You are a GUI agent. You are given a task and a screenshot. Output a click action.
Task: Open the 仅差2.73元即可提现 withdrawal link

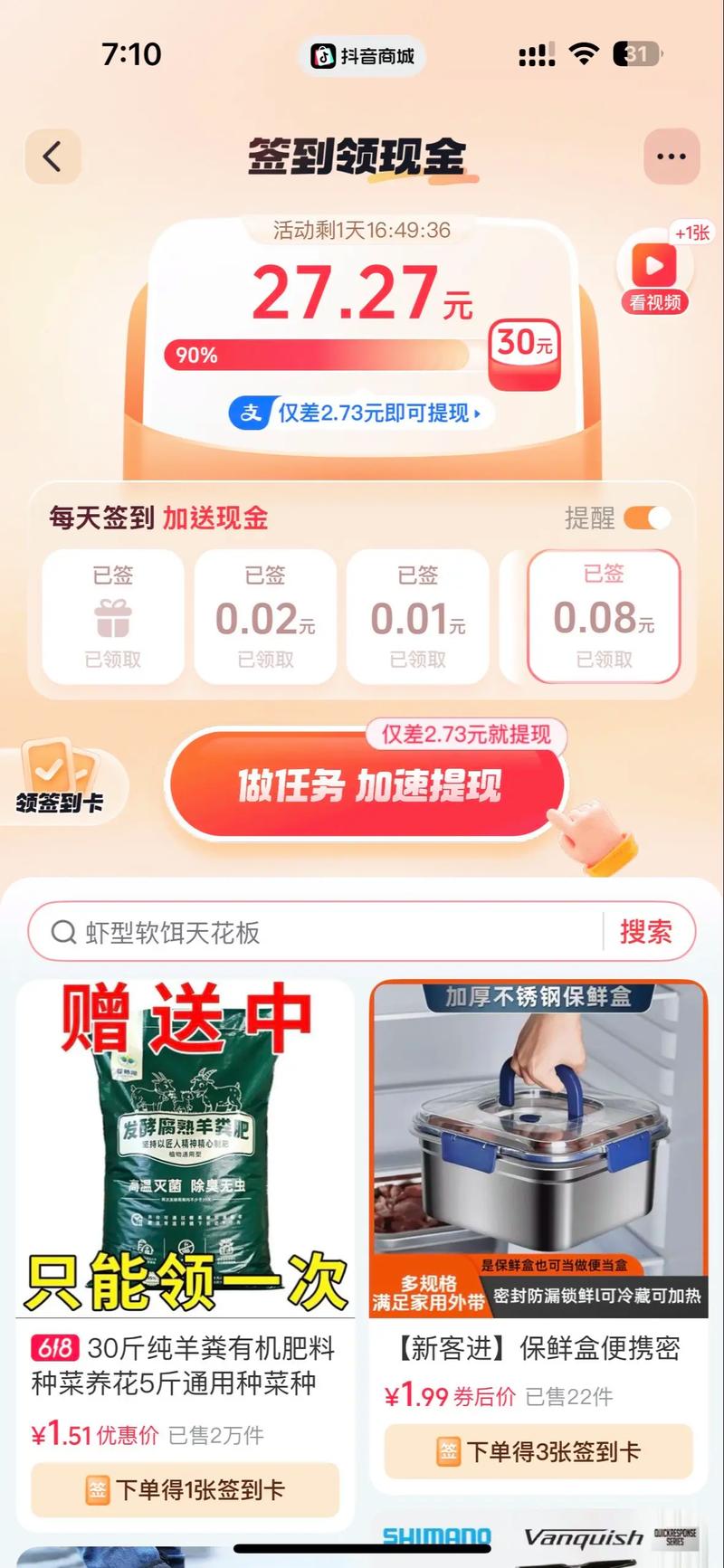tap(359, 413)
